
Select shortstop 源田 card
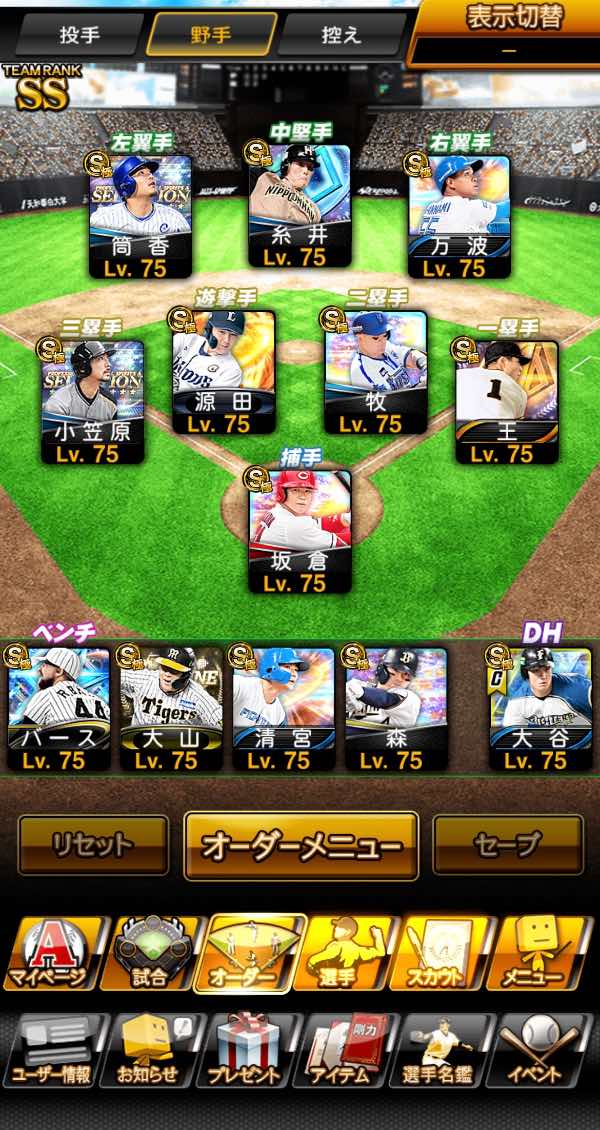click(223, 372)
